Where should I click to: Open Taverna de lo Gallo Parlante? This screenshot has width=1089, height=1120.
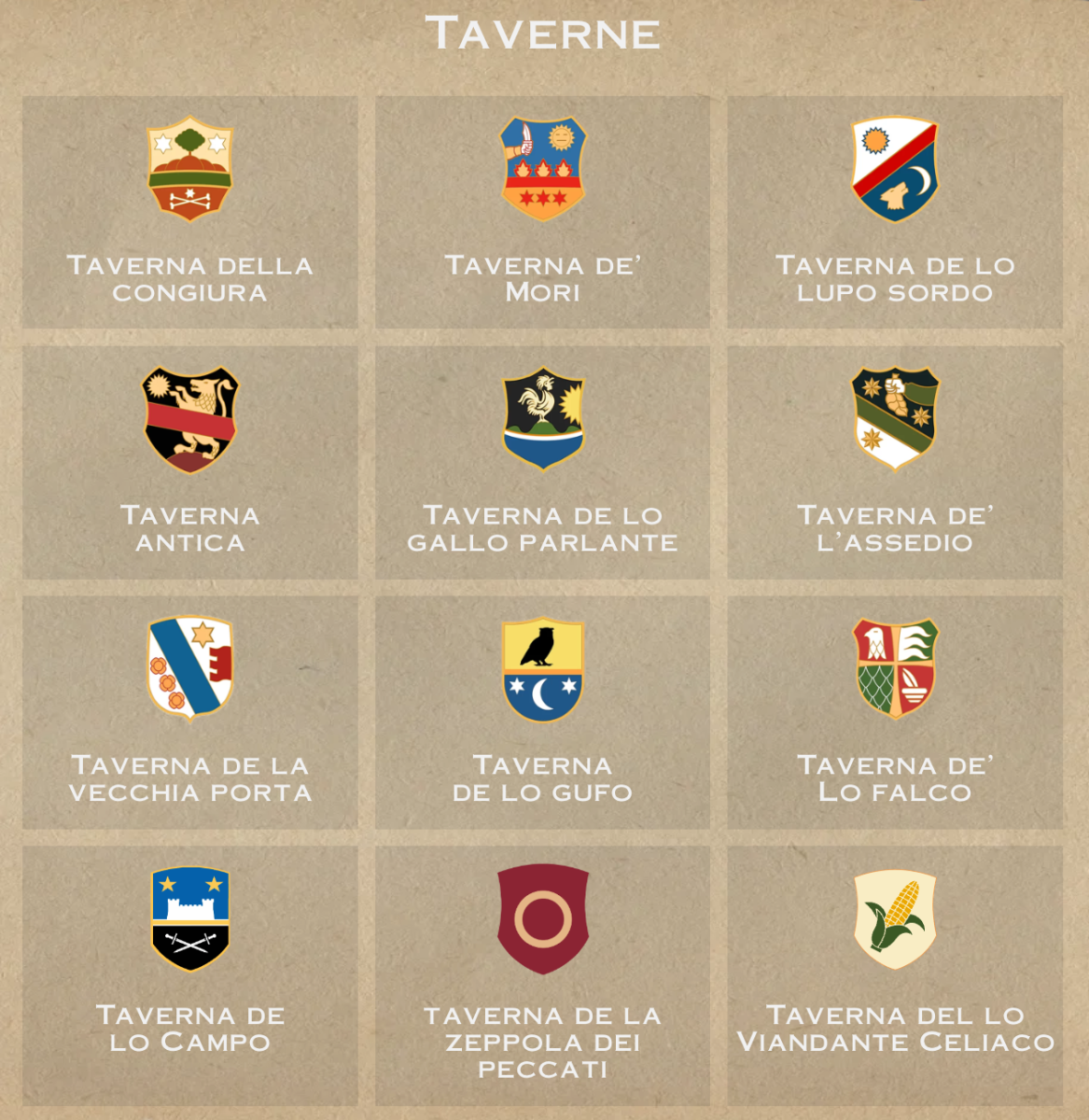[542, 463]
